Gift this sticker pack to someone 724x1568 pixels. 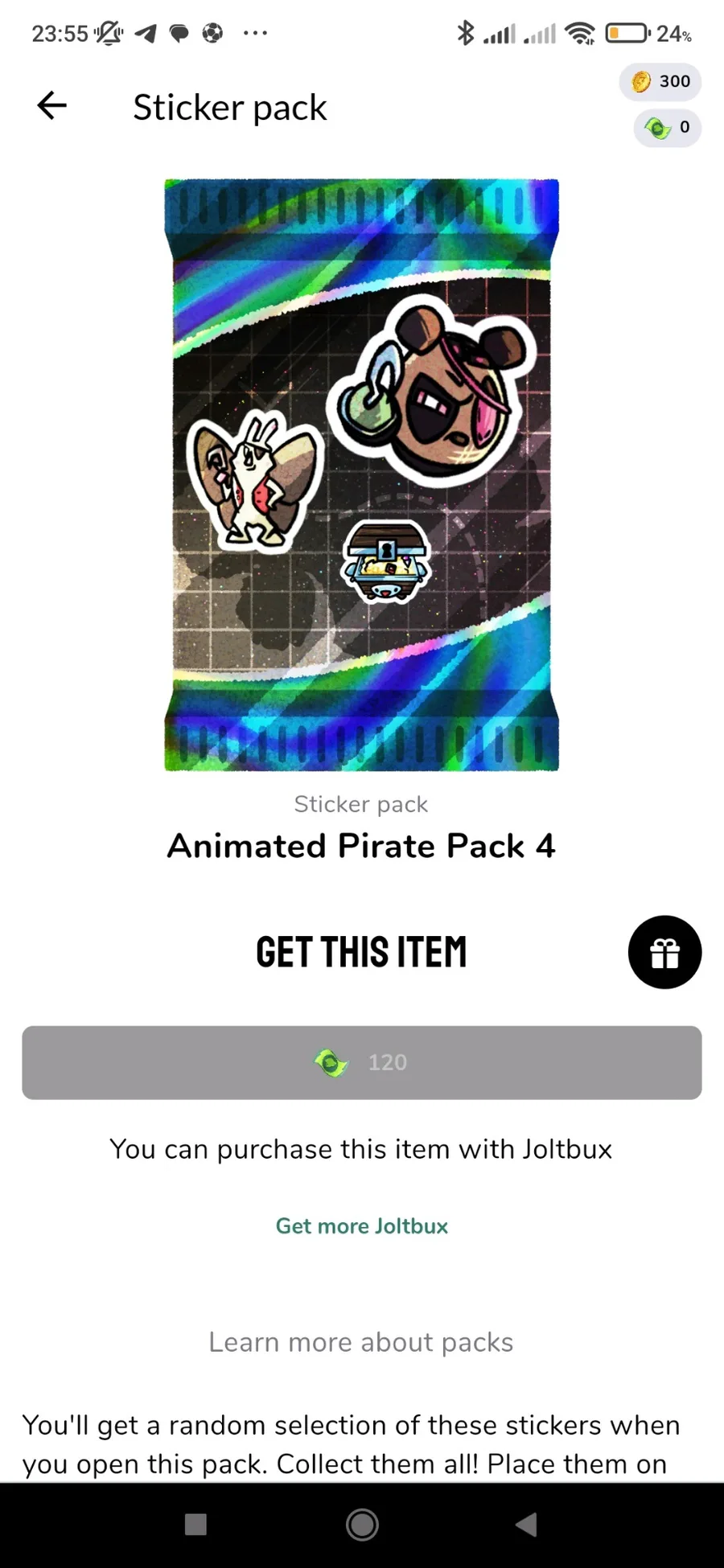pos(664,952)
